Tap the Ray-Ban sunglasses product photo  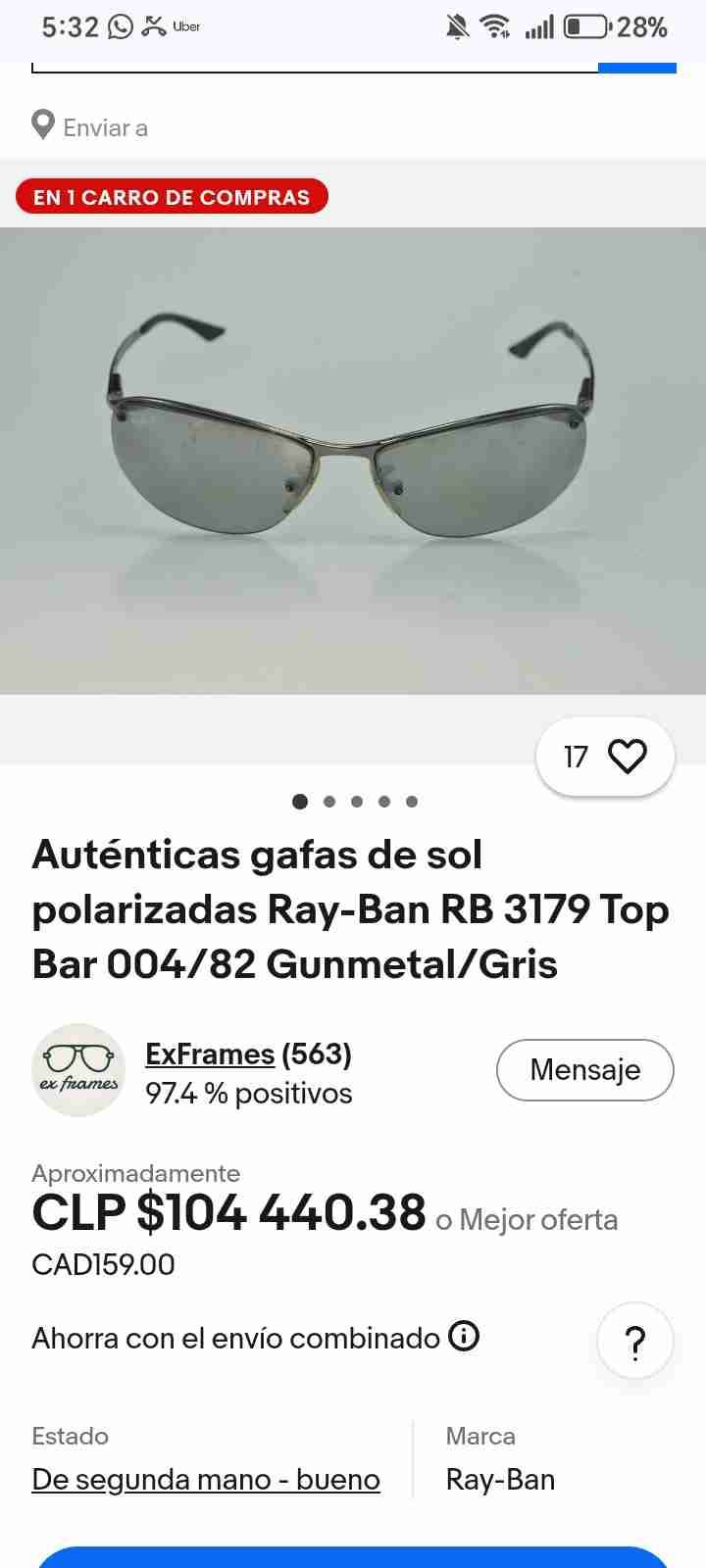coord(353,459)
